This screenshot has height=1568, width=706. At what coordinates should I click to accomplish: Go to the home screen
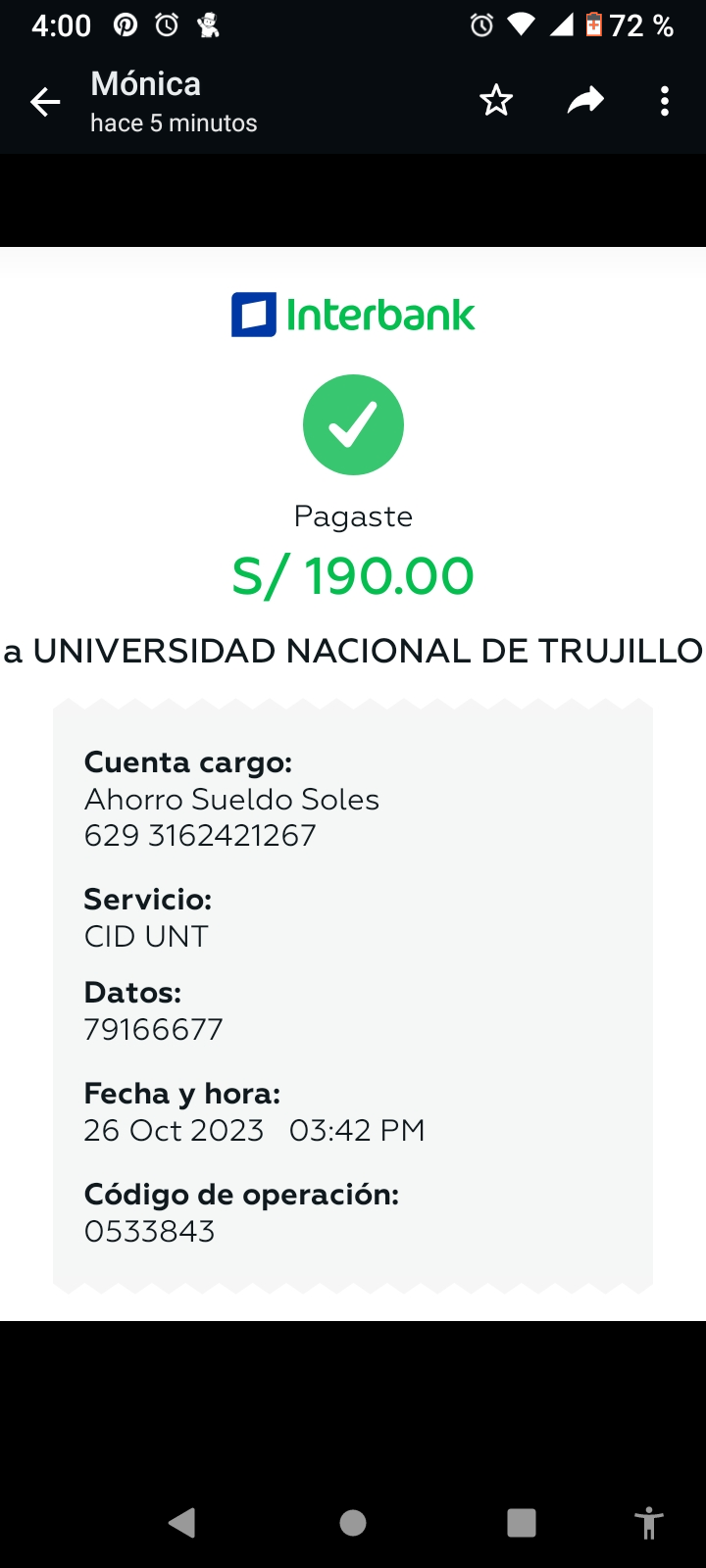353,1522
